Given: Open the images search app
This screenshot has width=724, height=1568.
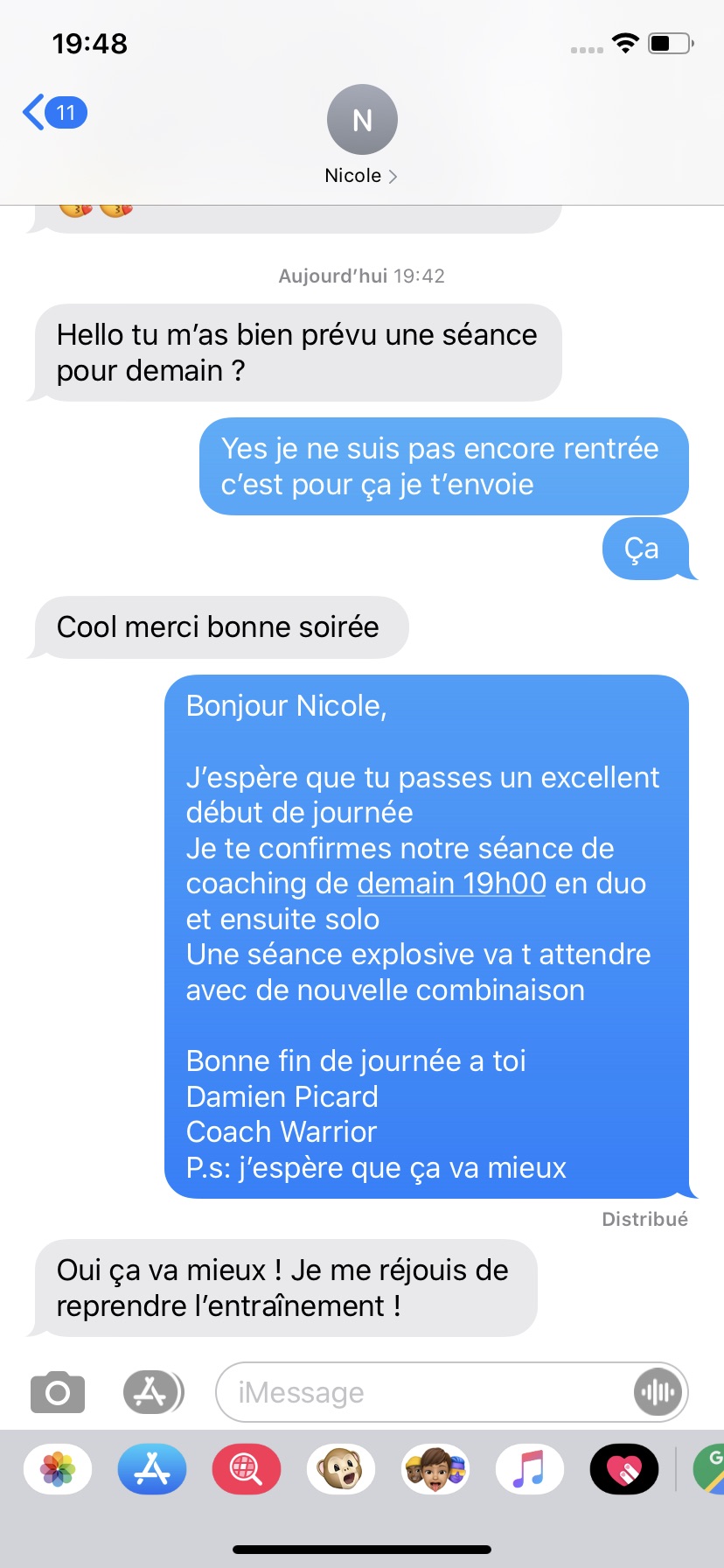Looking at the screenshot, I should tap(247, 1469).
